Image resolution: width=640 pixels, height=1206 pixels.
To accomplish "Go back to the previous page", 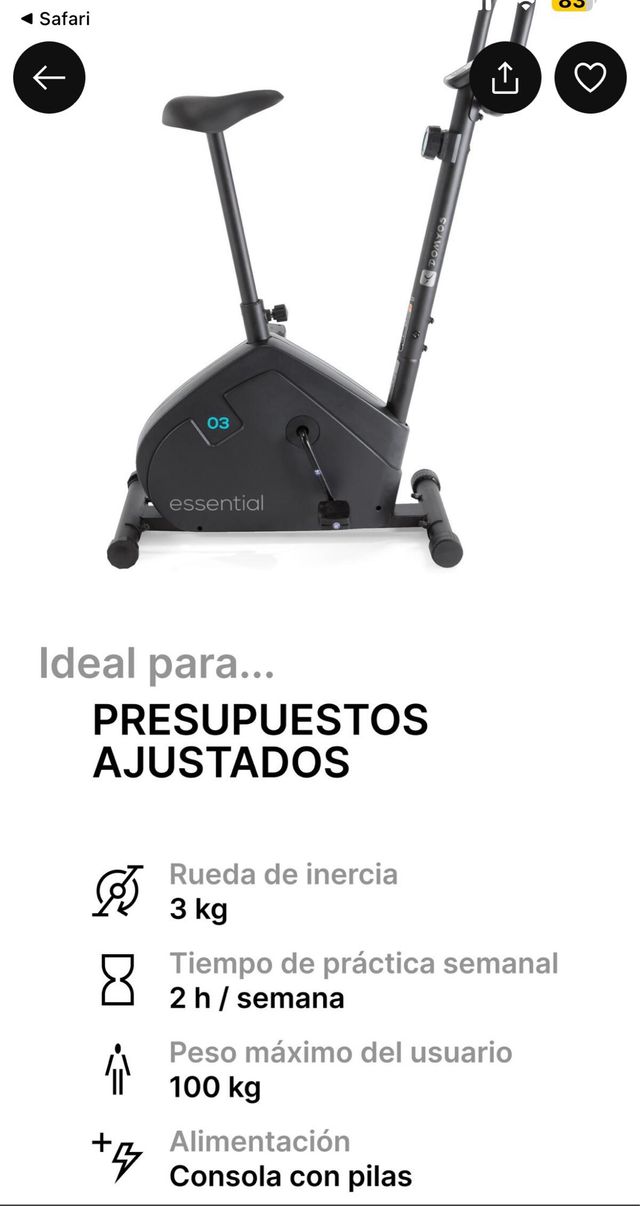I will [x=49, y=78].
